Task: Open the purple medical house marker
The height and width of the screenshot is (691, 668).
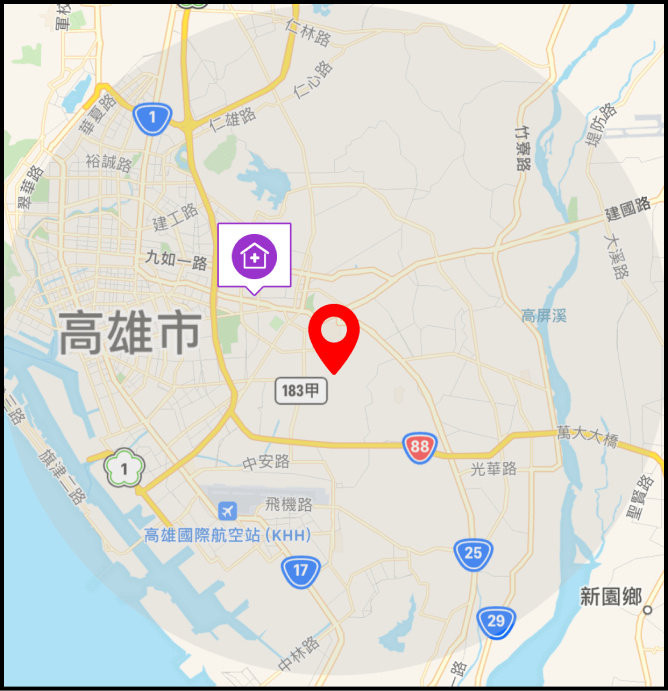Action: pyautogui.click(x=254, y=256)
